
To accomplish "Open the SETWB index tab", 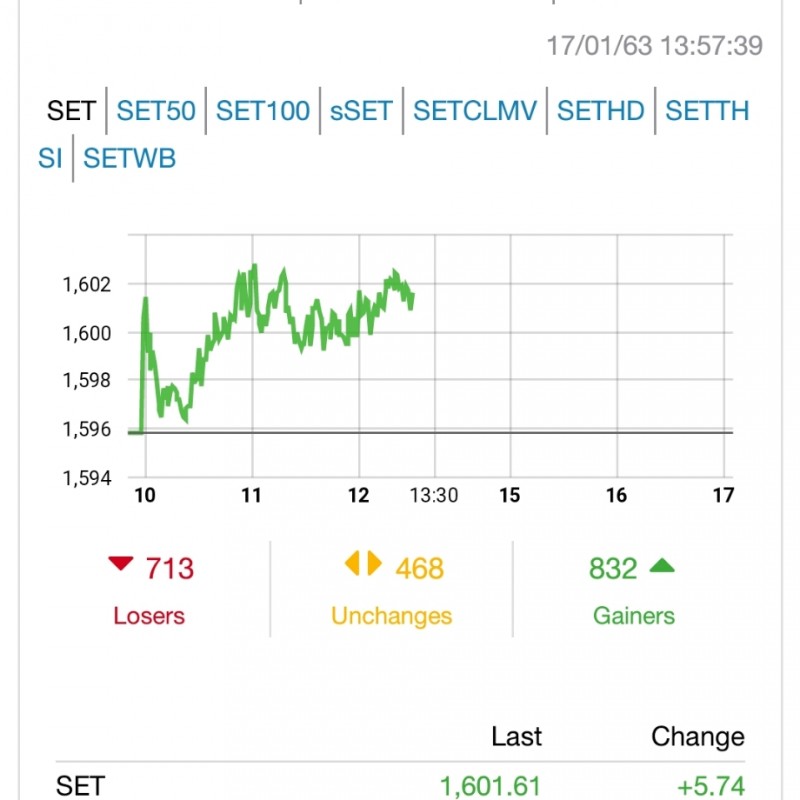I will click(x=130, y=158).
